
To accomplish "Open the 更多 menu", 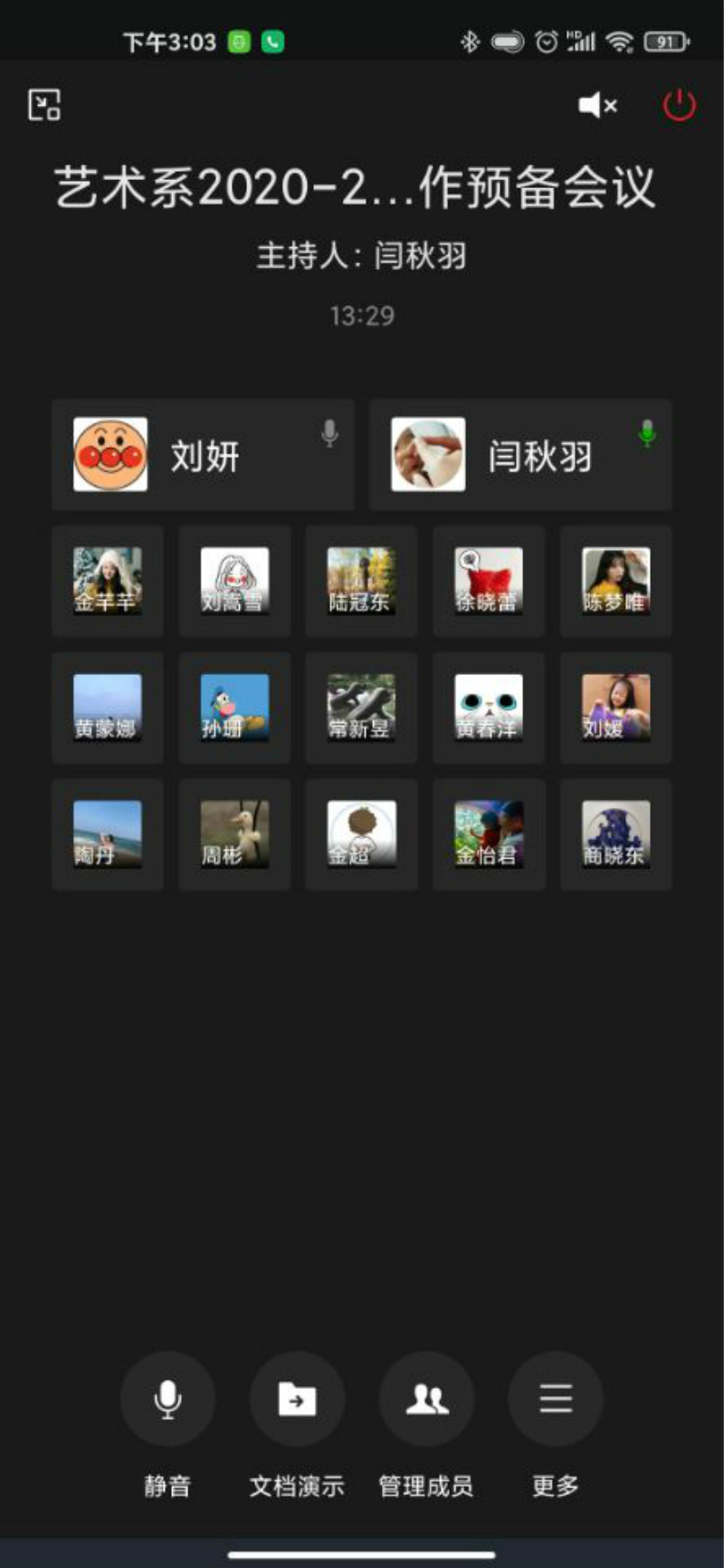I will point(556,1399).
